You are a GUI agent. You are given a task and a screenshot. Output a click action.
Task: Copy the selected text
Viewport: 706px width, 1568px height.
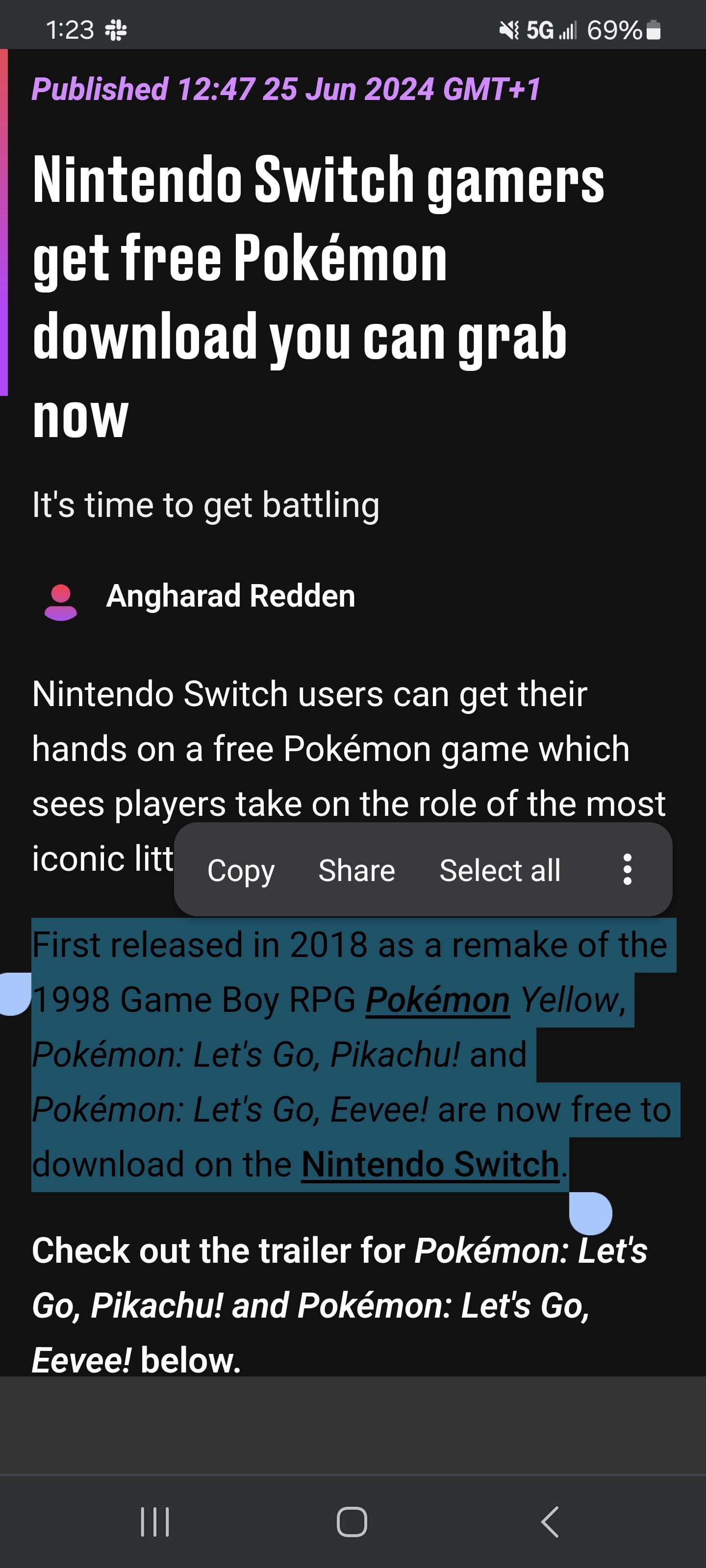(x=241, y=870)
